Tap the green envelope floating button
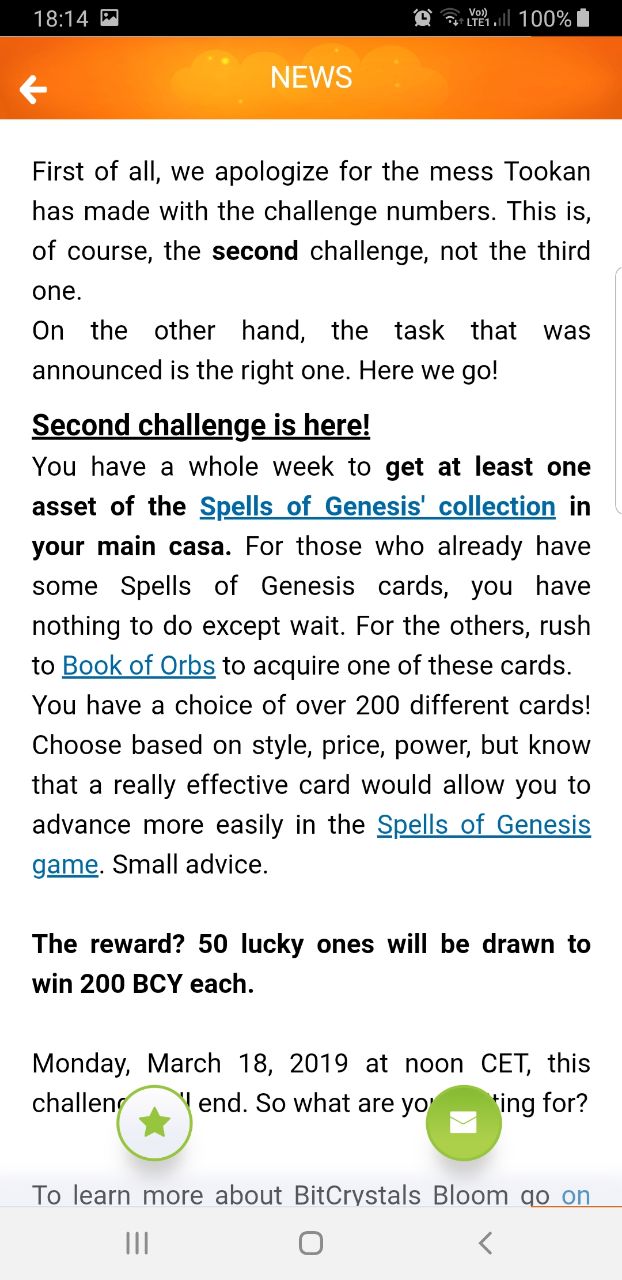The image size is (622, 1280). (463, 1123)
